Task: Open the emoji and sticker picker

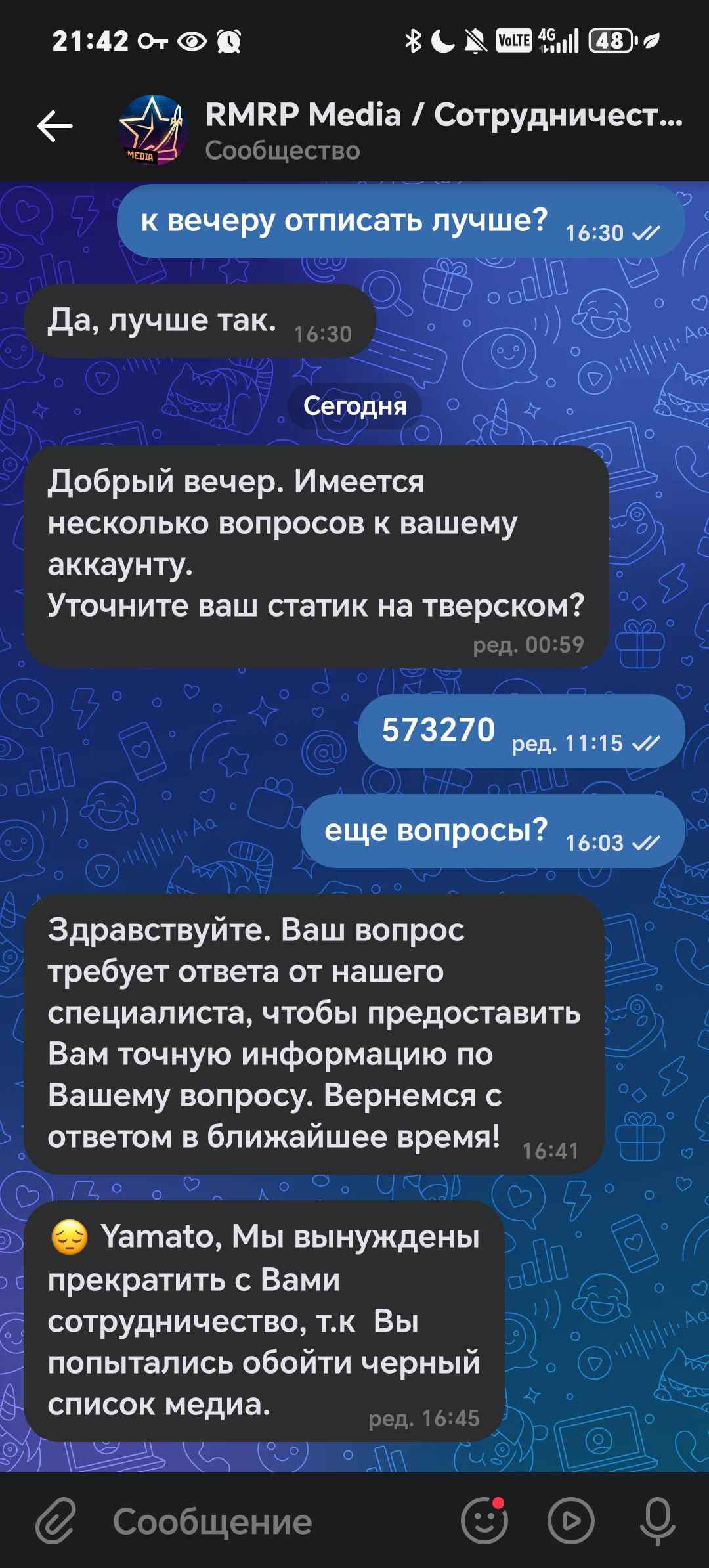Action: tap(484, 1520)
